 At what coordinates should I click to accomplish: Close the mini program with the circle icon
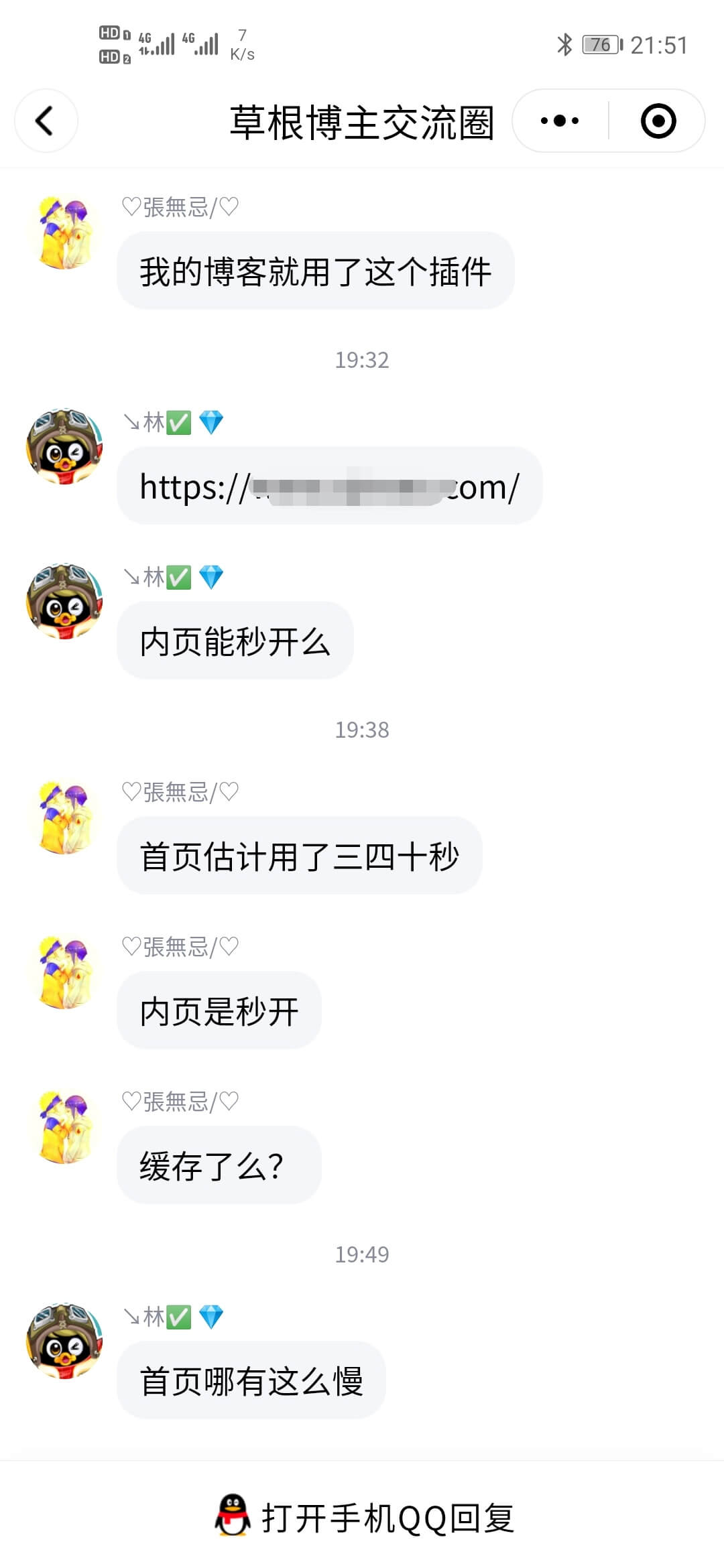658,121
